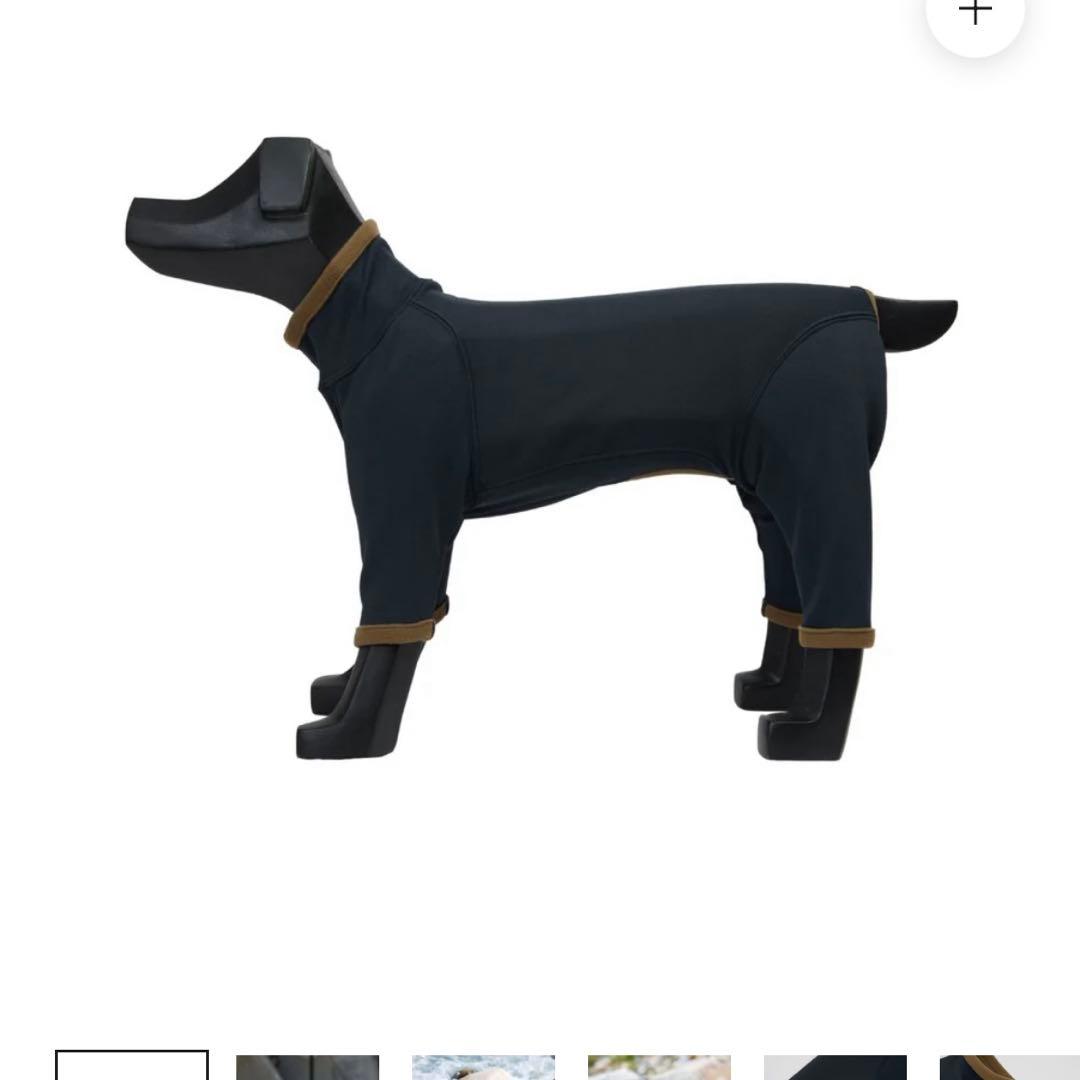Select the last partially visible gallery thumbnail
The width and height of the screenshot is (1080, 1080).
[x=1010, y=1067]
